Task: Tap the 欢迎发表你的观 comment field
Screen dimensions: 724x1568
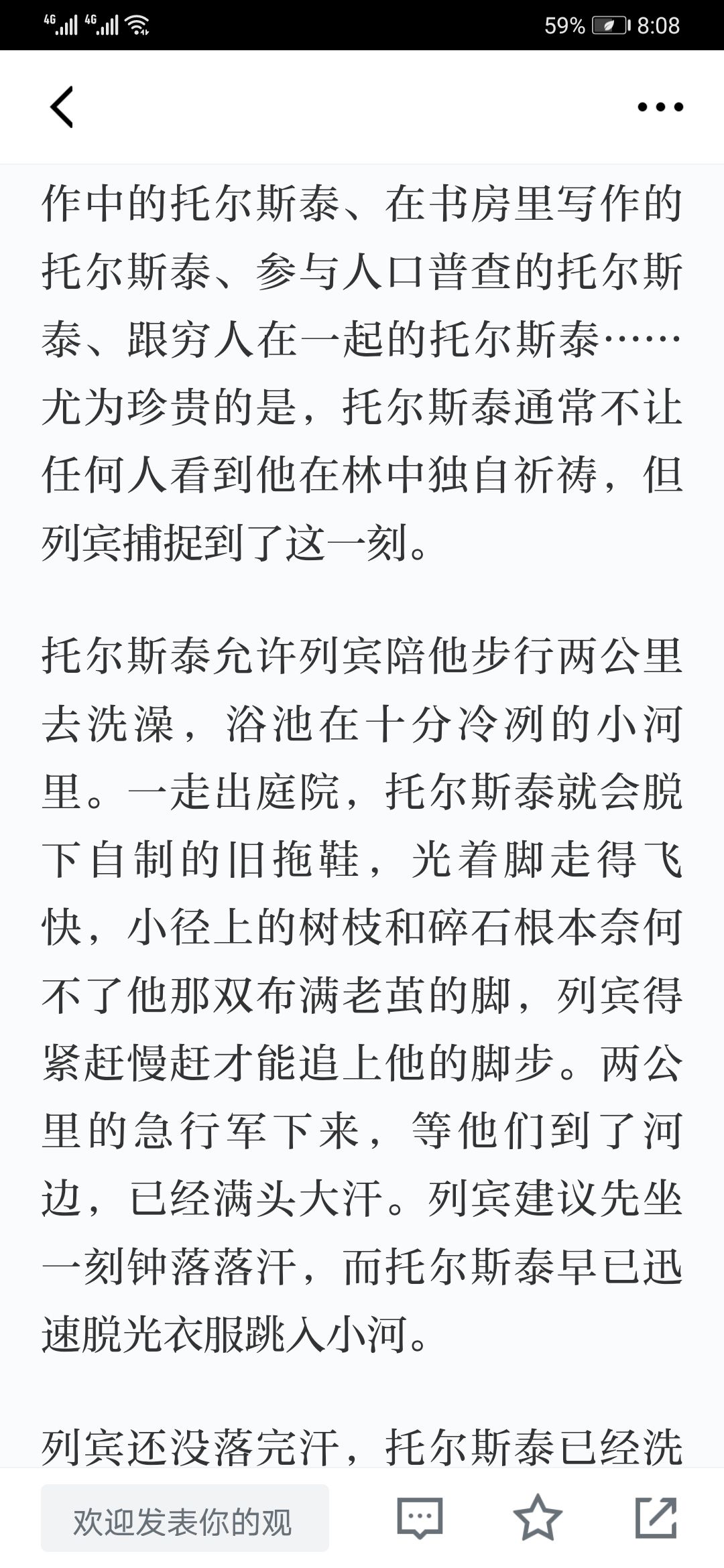Action: 185,1518
